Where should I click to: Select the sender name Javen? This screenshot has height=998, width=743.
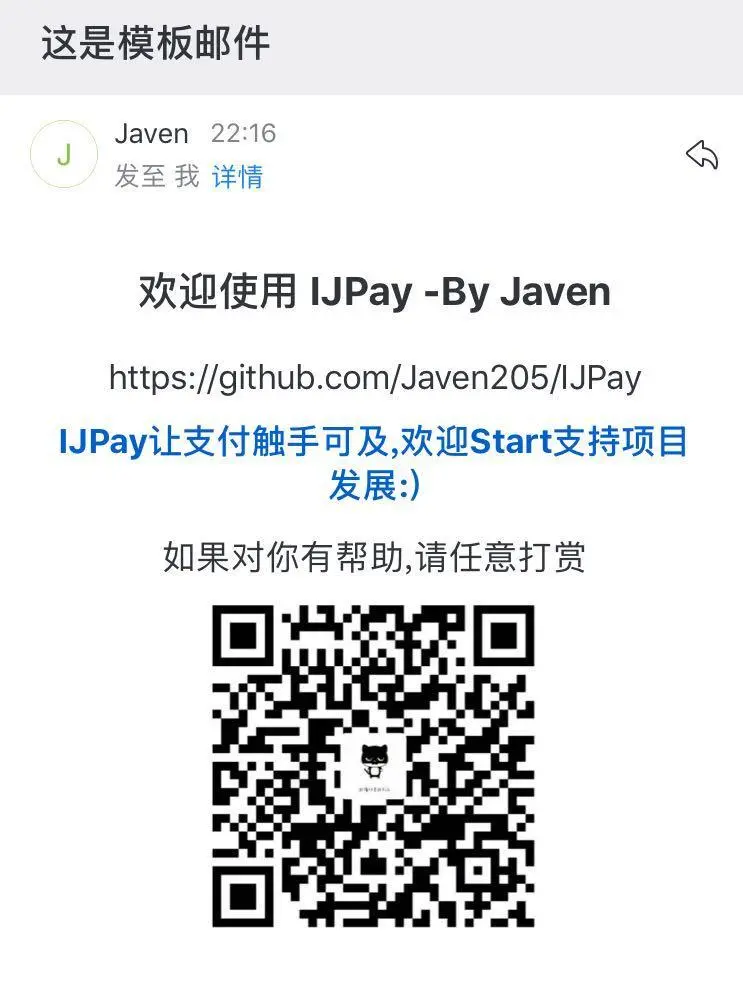click(x=153, y=133)
